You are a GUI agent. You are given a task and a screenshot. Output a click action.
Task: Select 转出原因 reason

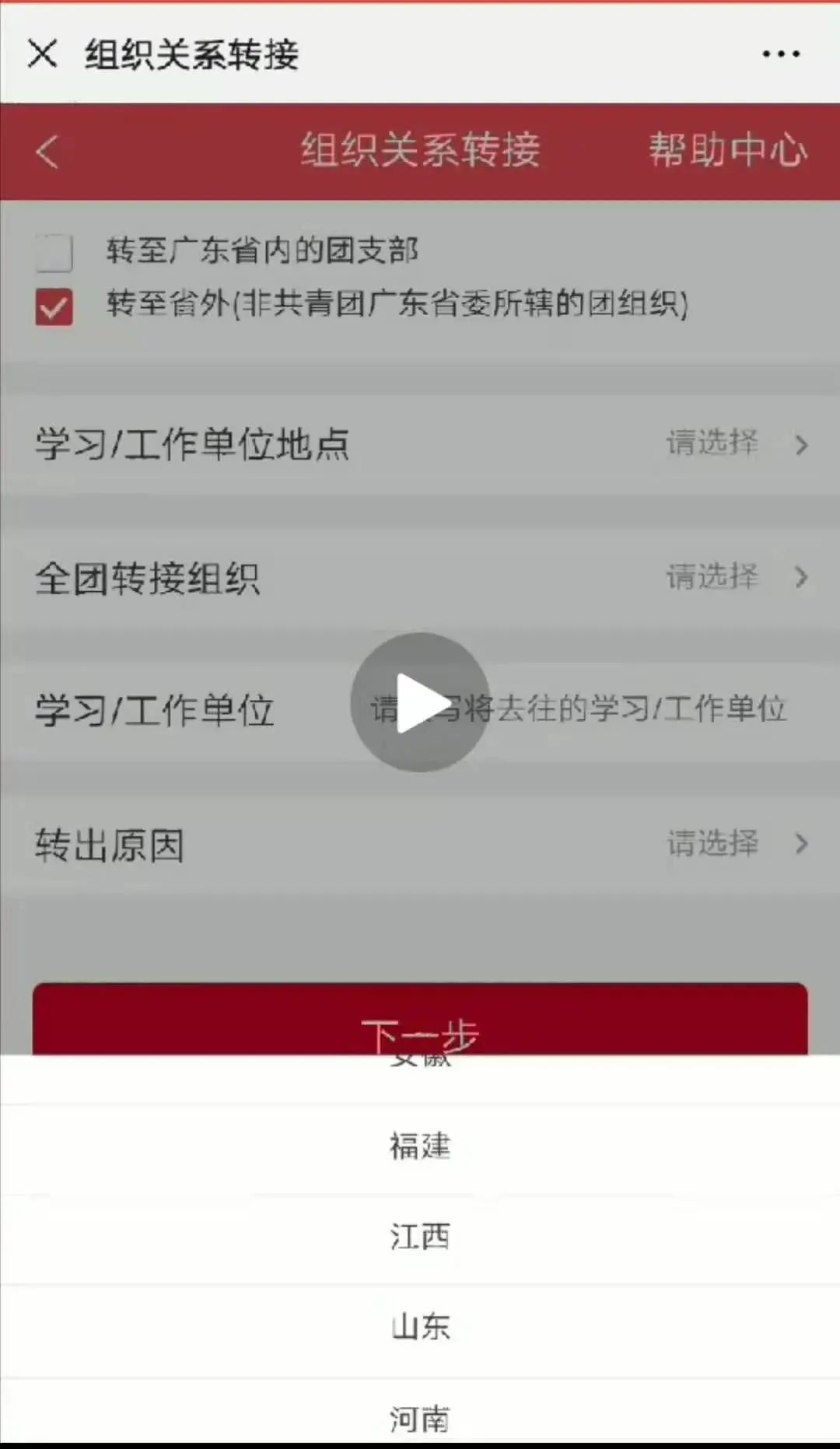point(420,844)
